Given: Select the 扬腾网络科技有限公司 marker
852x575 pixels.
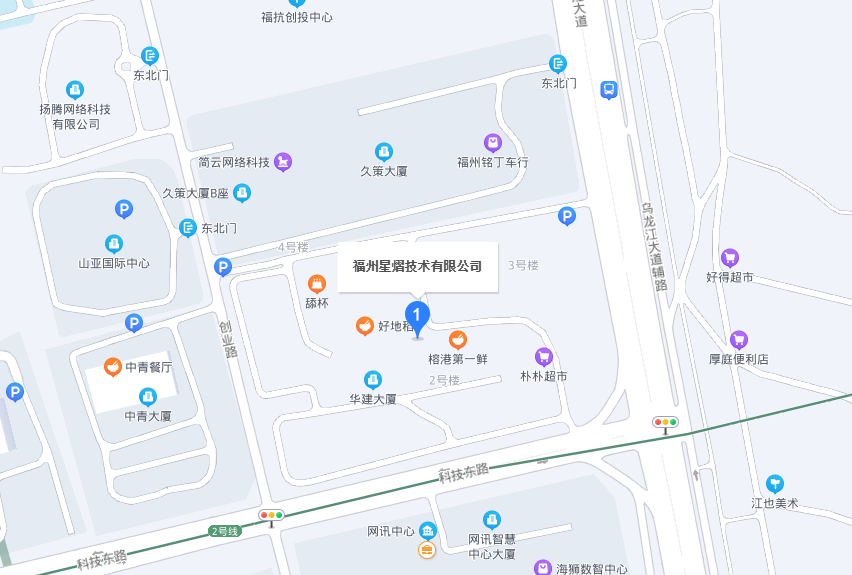Looking at the screenshot, I should point(75,90).
